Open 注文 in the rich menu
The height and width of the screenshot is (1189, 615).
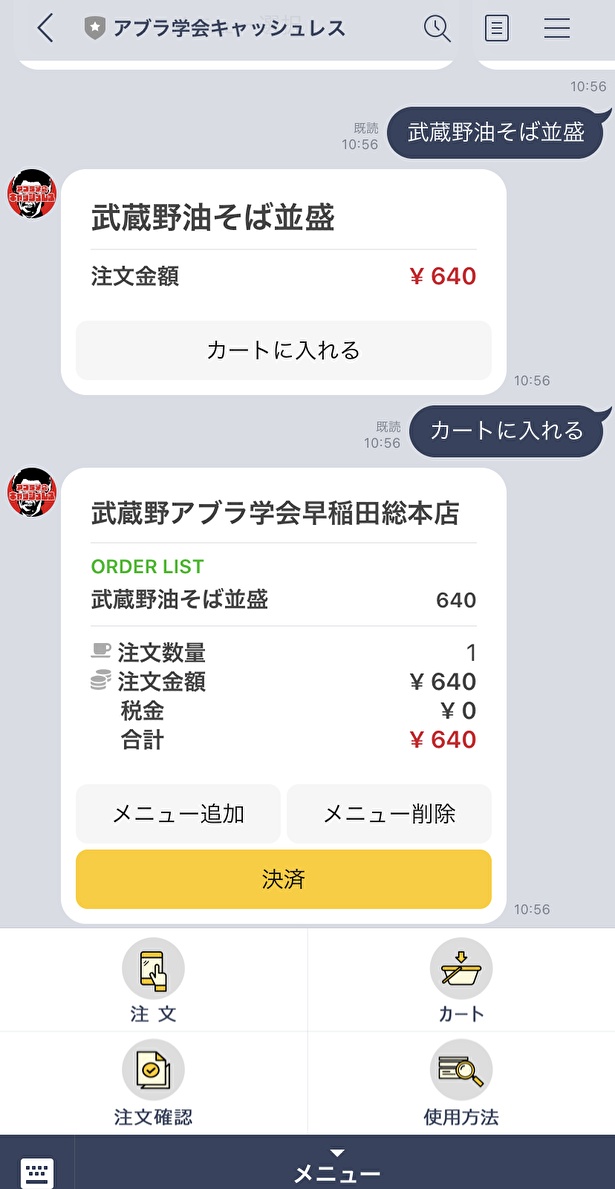coord(153,980)
